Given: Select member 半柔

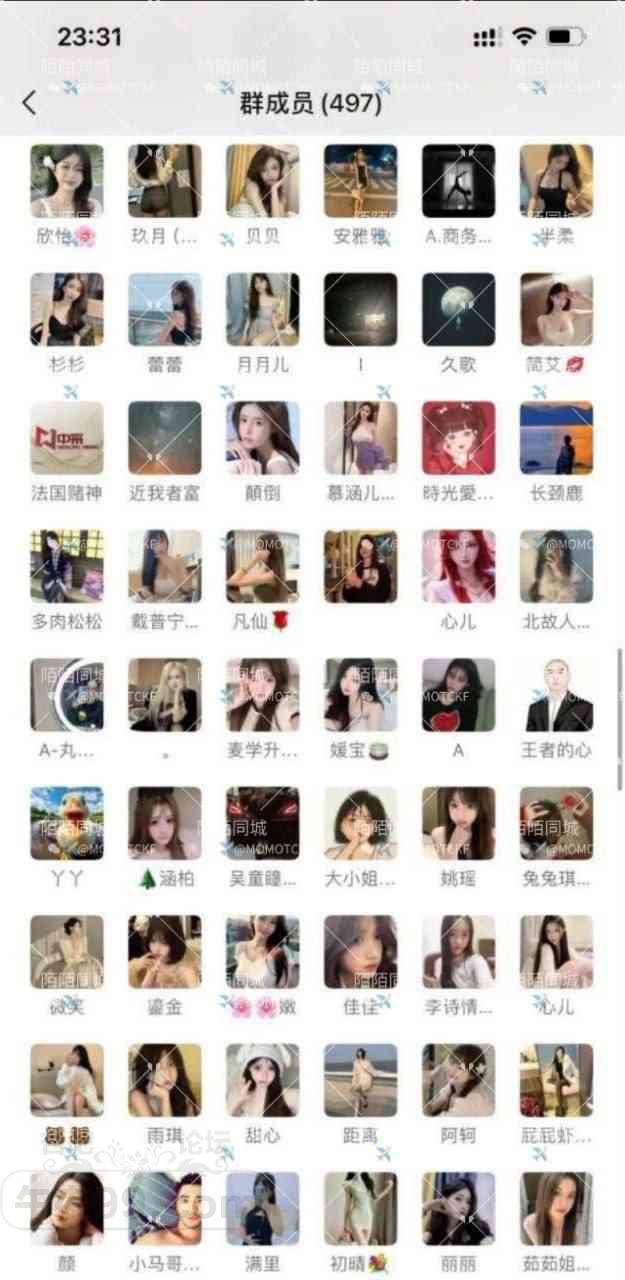Looking at the screenshot, I should click(x=557, y=182).
